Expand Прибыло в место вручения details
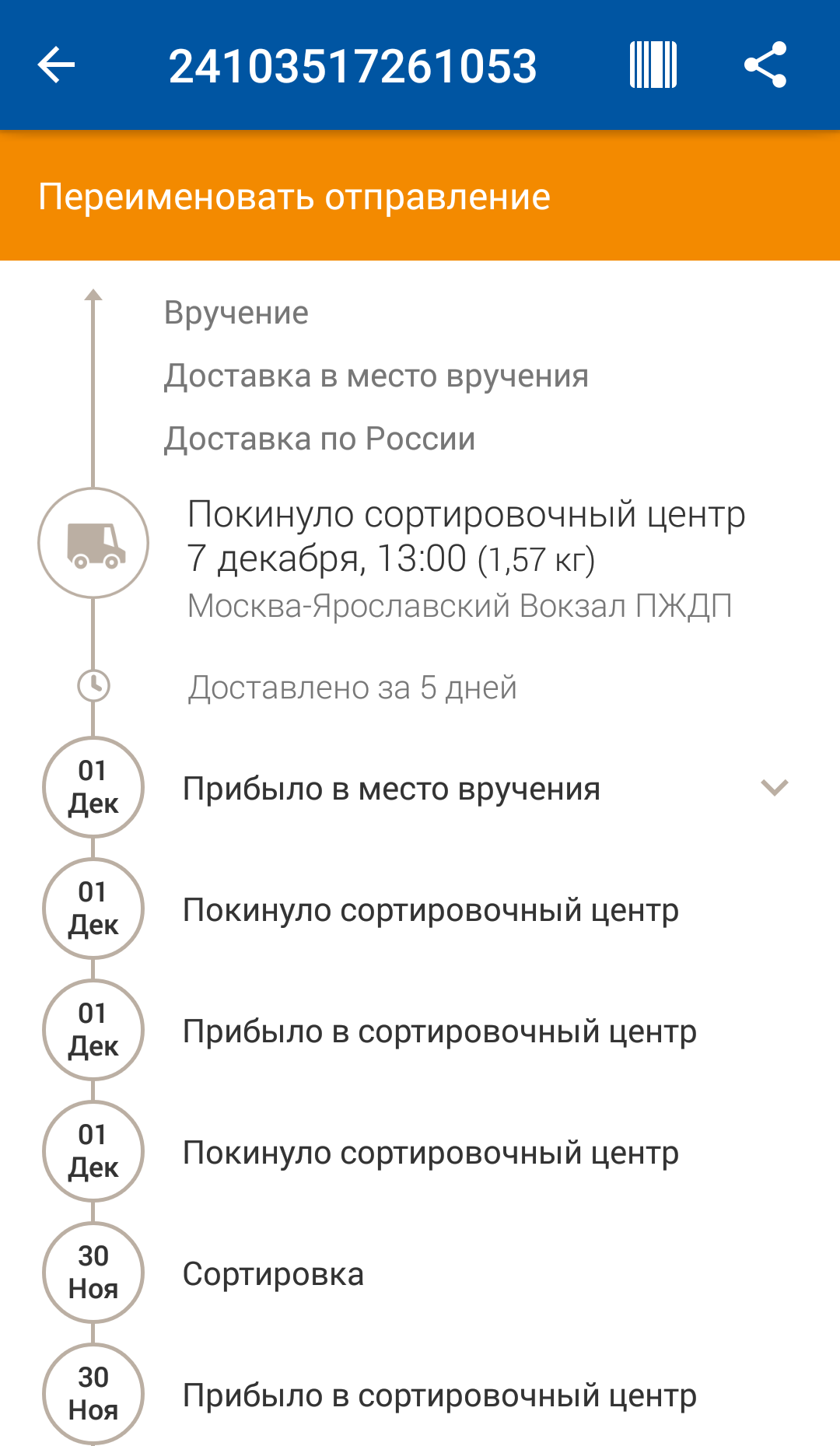Viewport: 840px width, 1446px height. coord(775,787)
